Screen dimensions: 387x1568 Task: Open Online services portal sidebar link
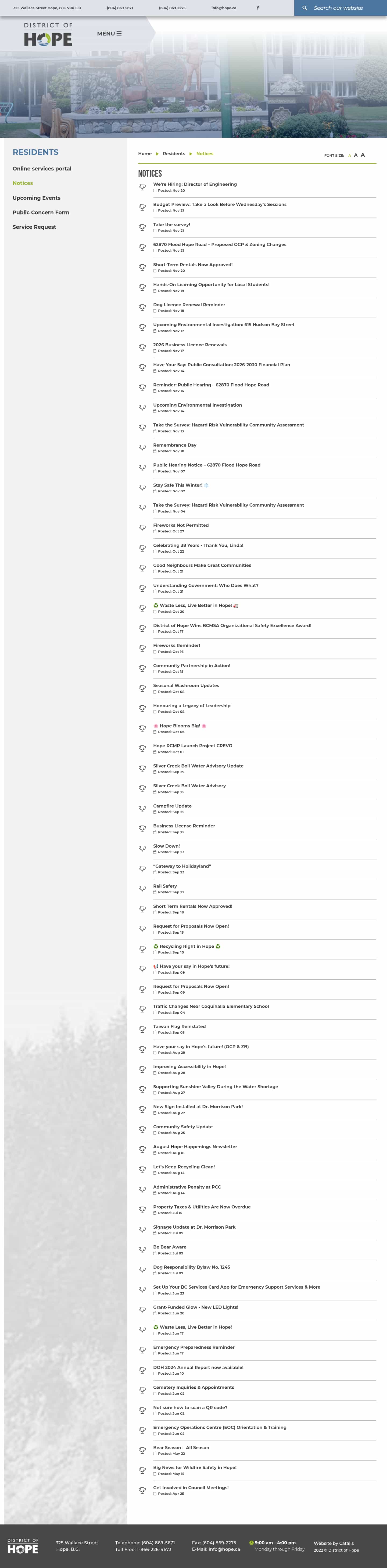pos(42,169)
